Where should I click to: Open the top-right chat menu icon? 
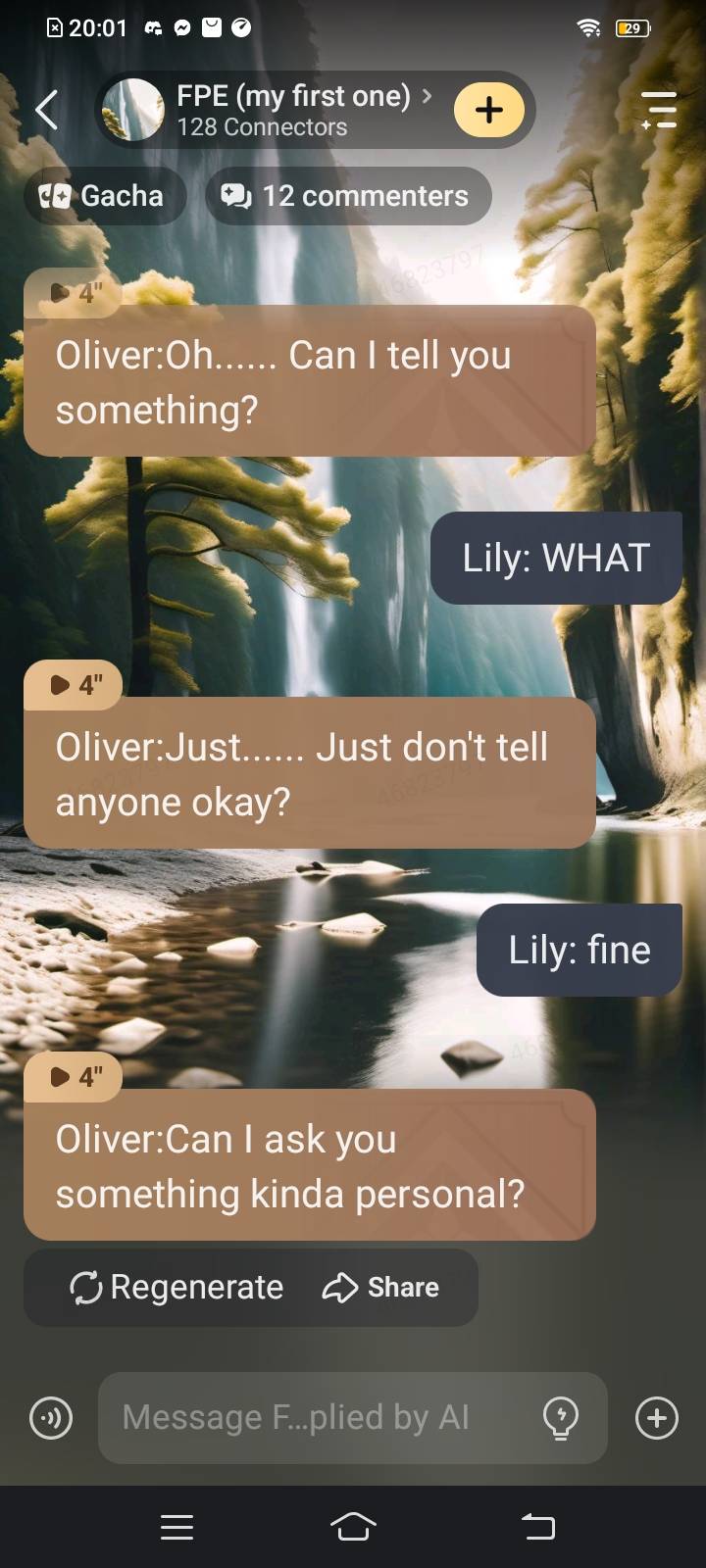coord(659,110)
